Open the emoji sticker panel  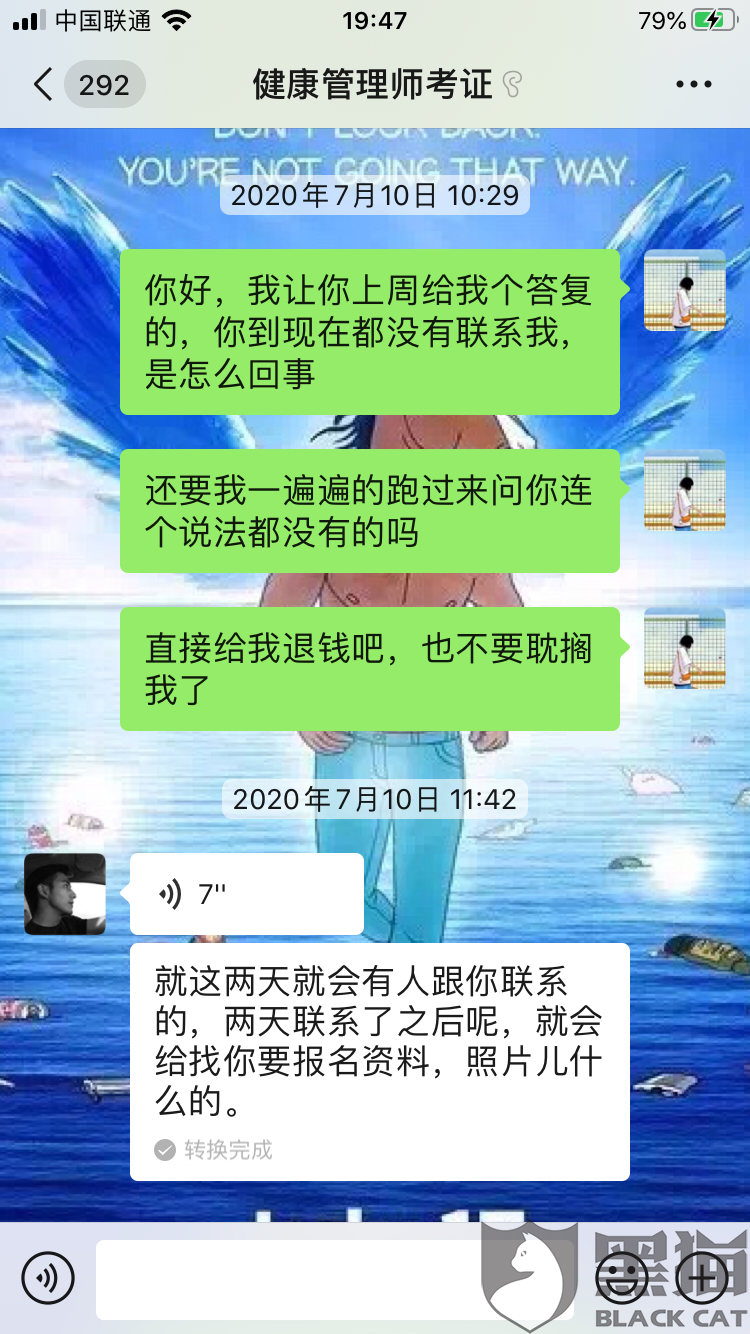tap(621, 1277)
